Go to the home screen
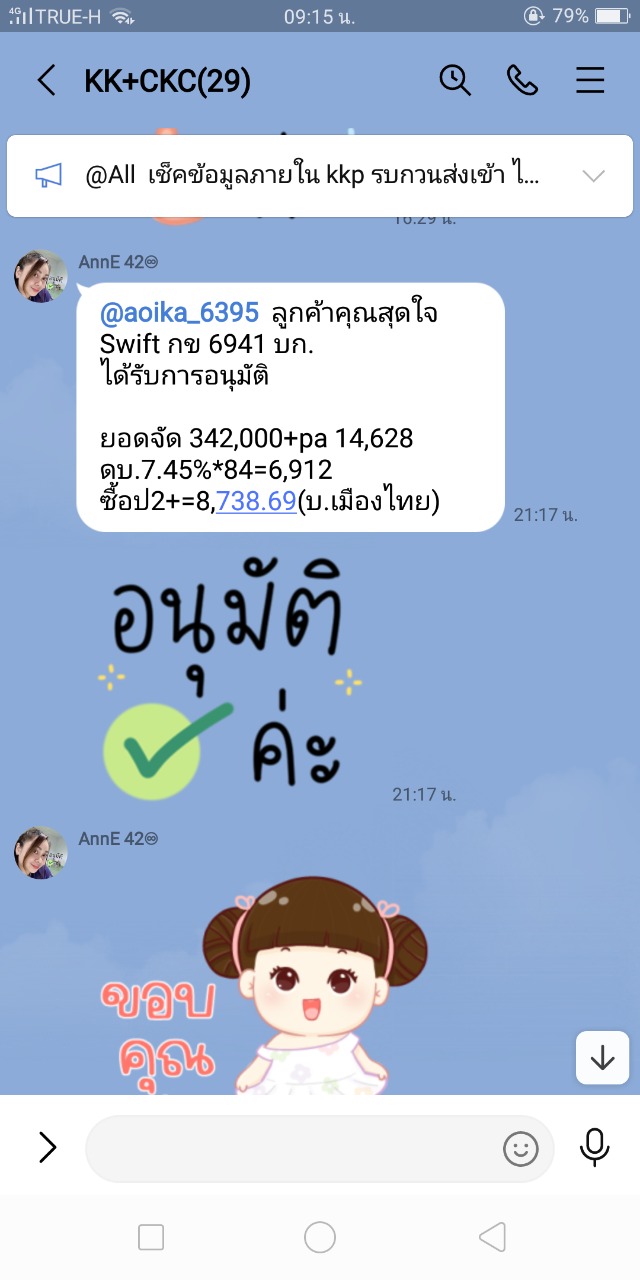The image size is (640, 1280). pos(320,1238)
